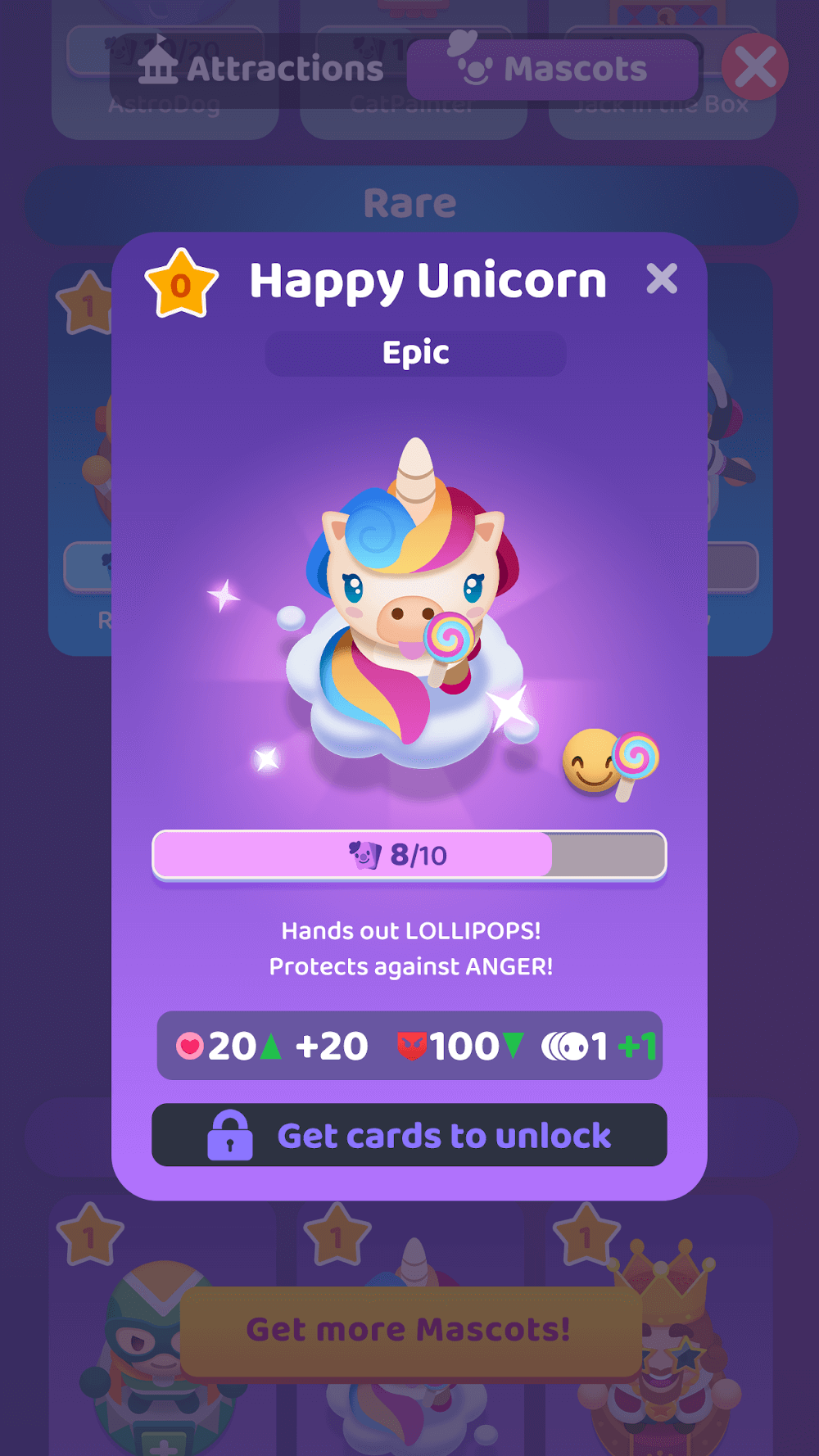Close the Happy Unicorn popup
The width and height of the screenshot is (819, 1456).
[x=661, y=279]
